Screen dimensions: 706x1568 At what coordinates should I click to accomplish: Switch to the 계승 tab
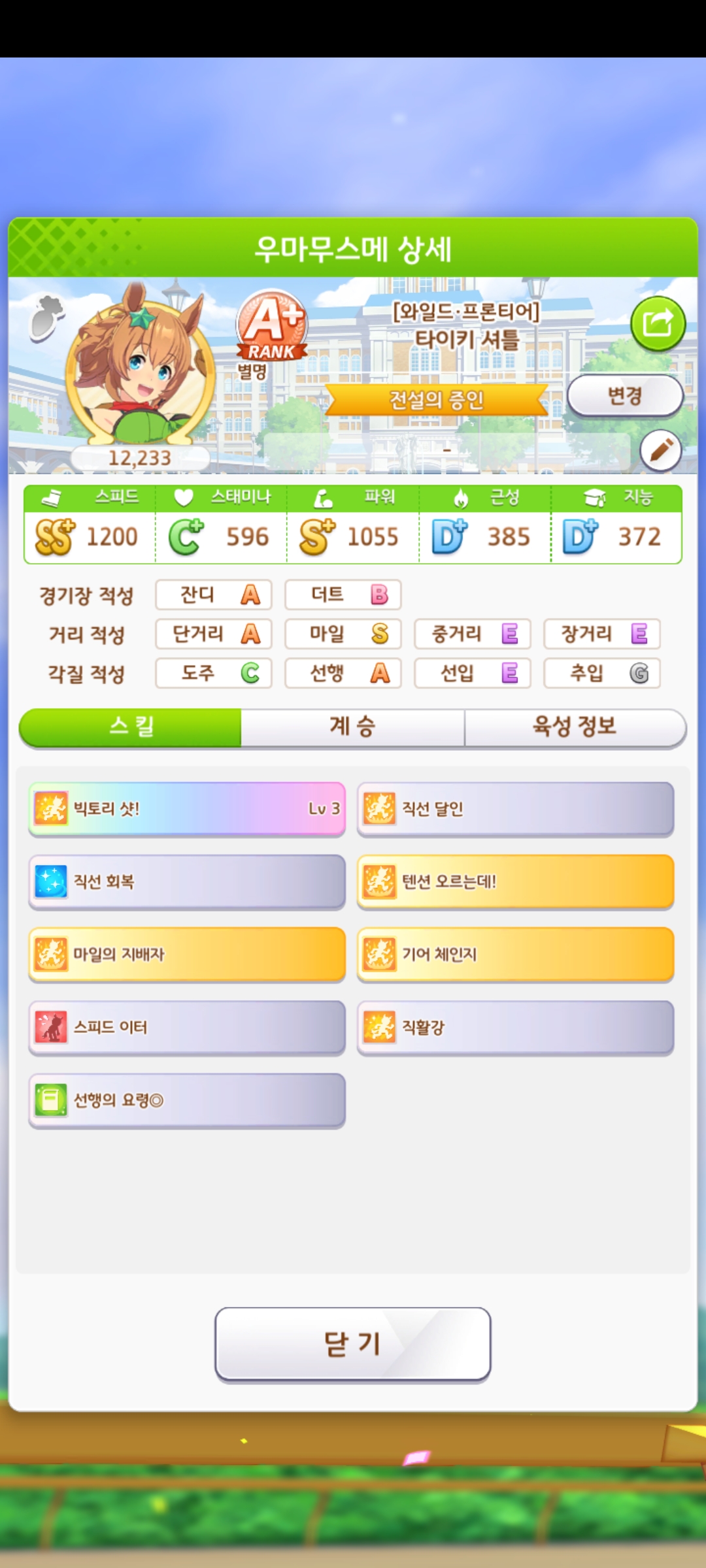(352, 727)
